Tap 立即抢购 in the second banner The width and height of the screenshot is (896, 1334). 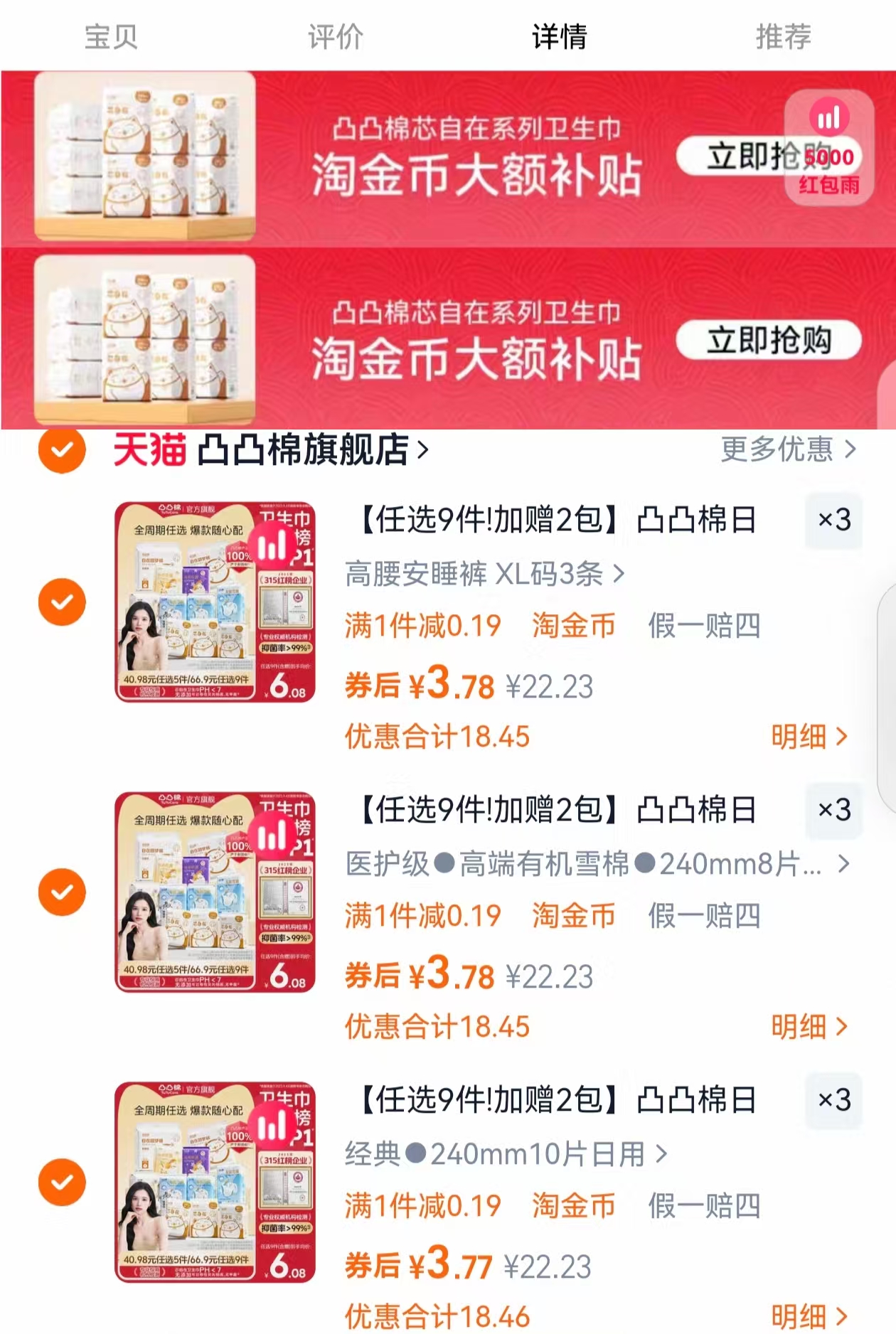coord(769,340)
